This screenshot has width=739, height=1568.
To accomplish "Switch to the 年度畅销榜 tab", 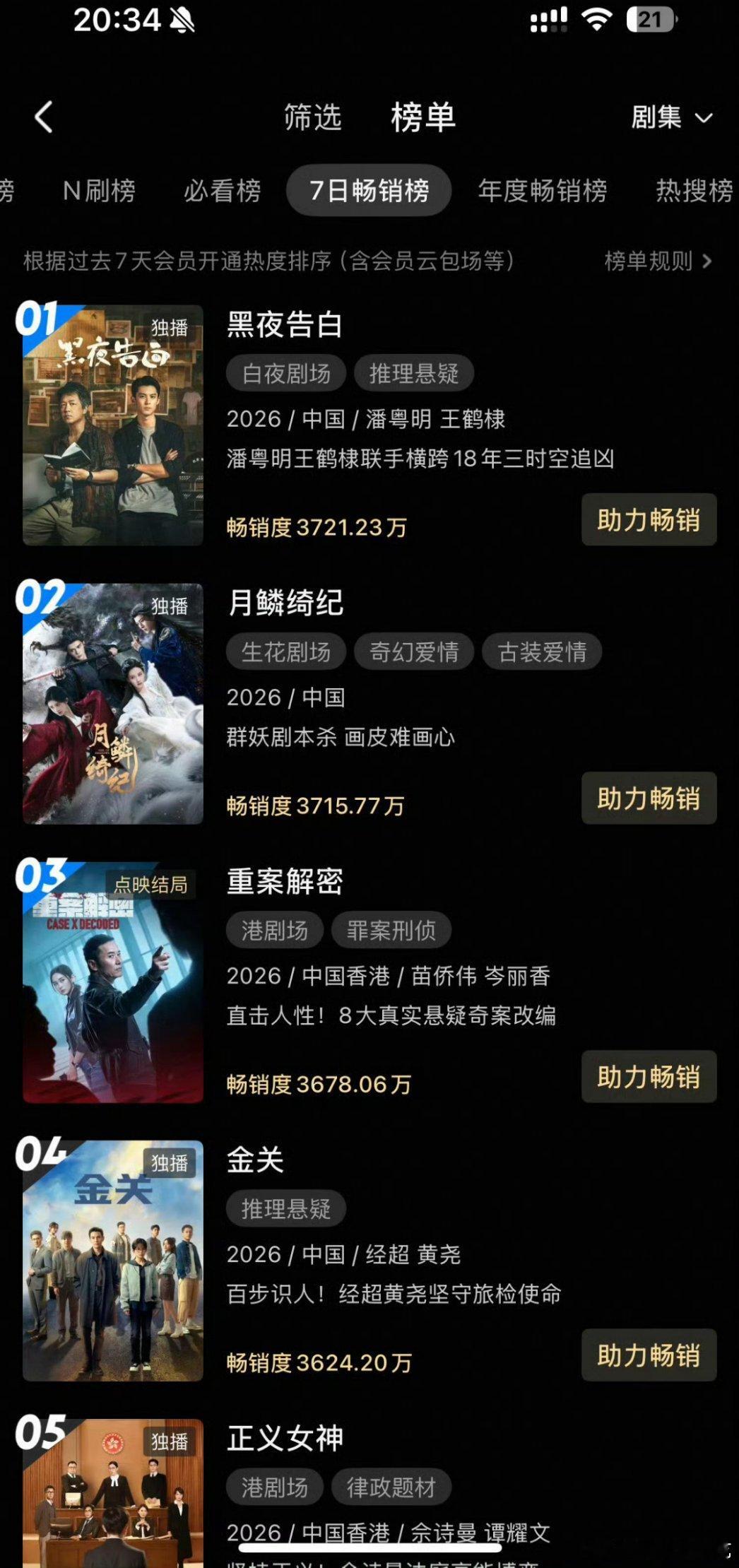I will (x=544, y=190).
